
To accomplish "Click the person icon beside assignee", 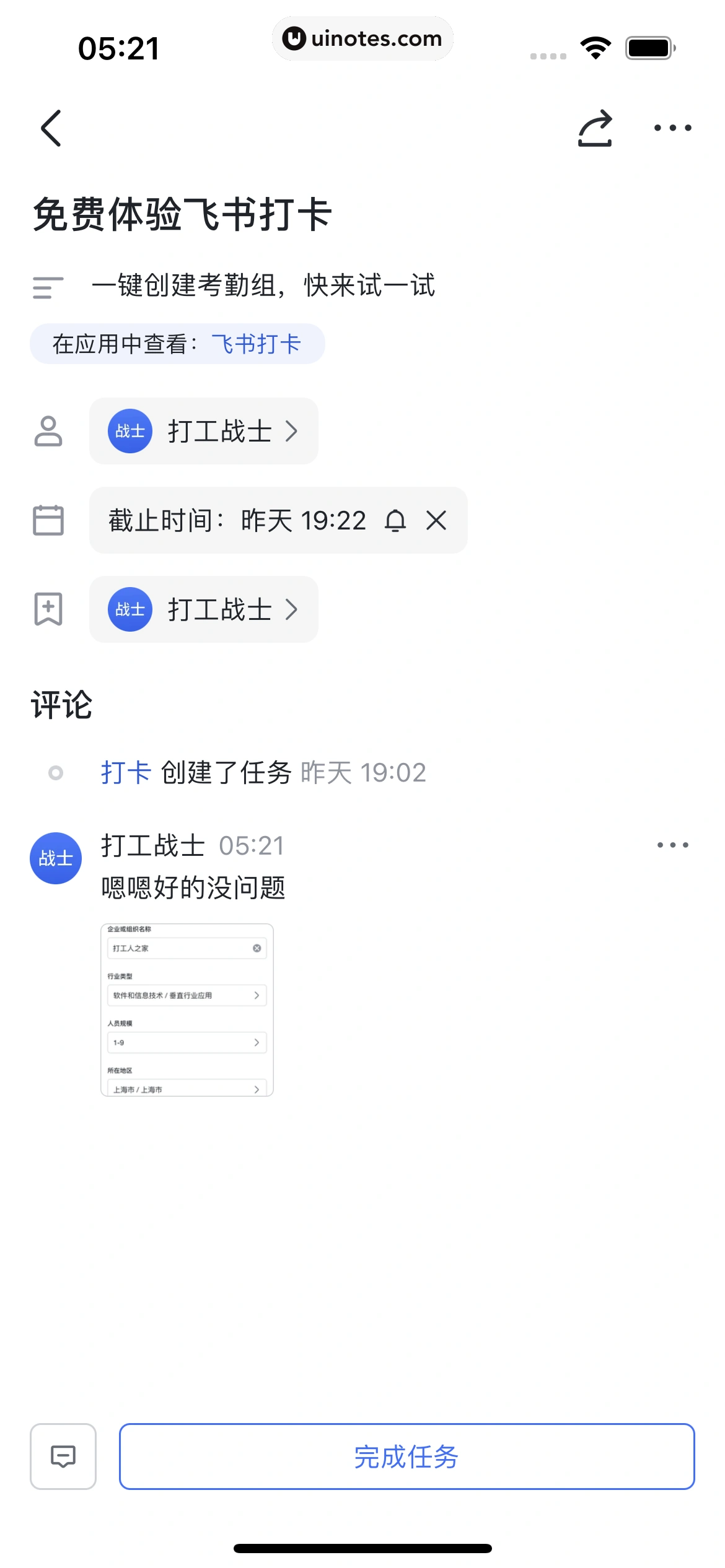I will tap(48, 432).
